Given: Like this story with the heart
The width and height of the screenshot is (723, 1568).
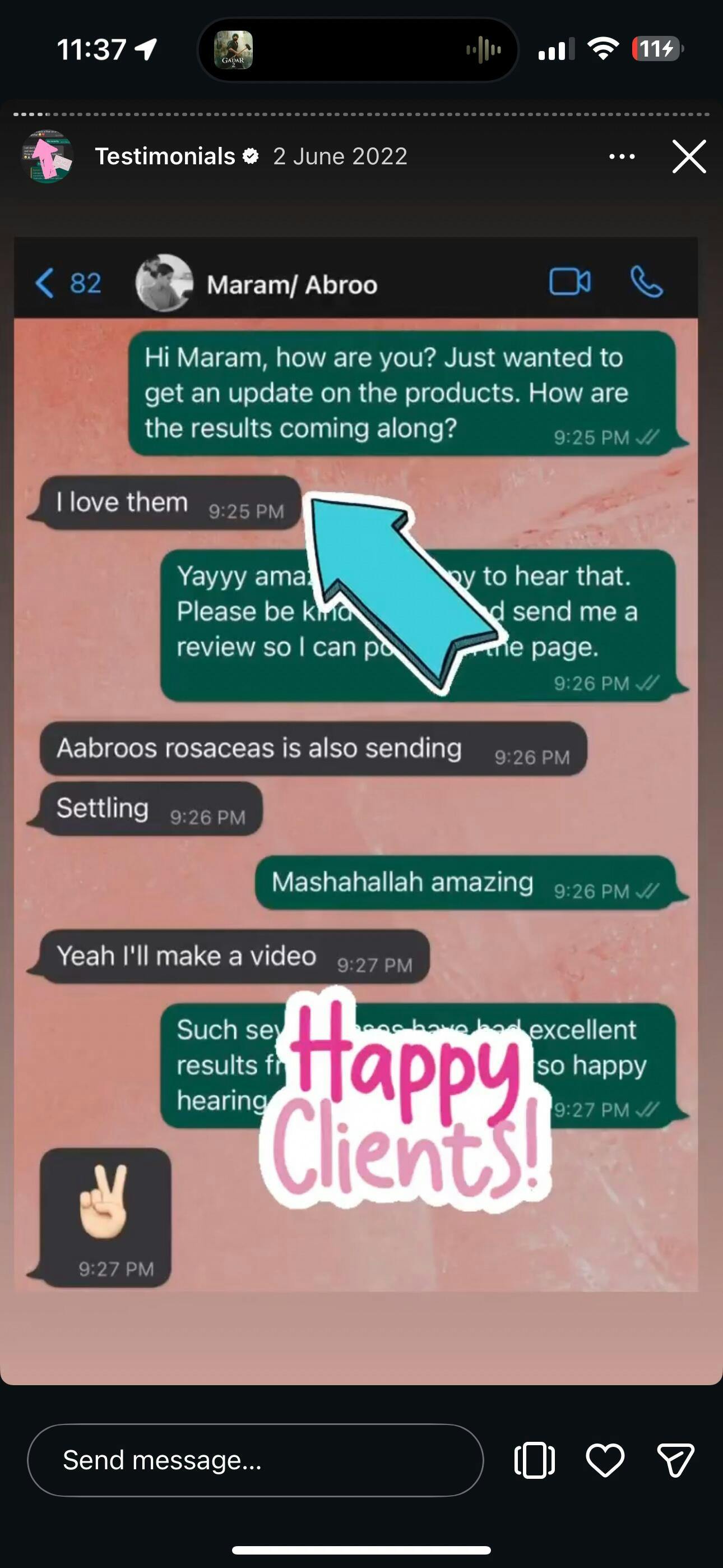Looking at the screenshot, I should coord(604,1460).
